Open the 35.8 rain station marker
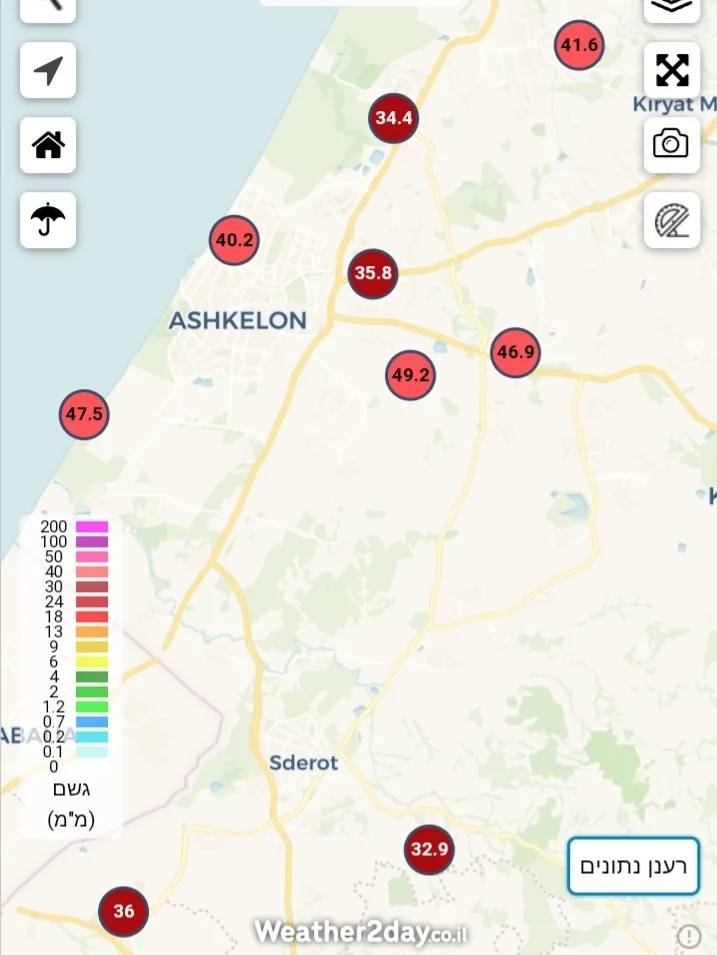This screenshot has width=717, height=955. coord(373,273)
